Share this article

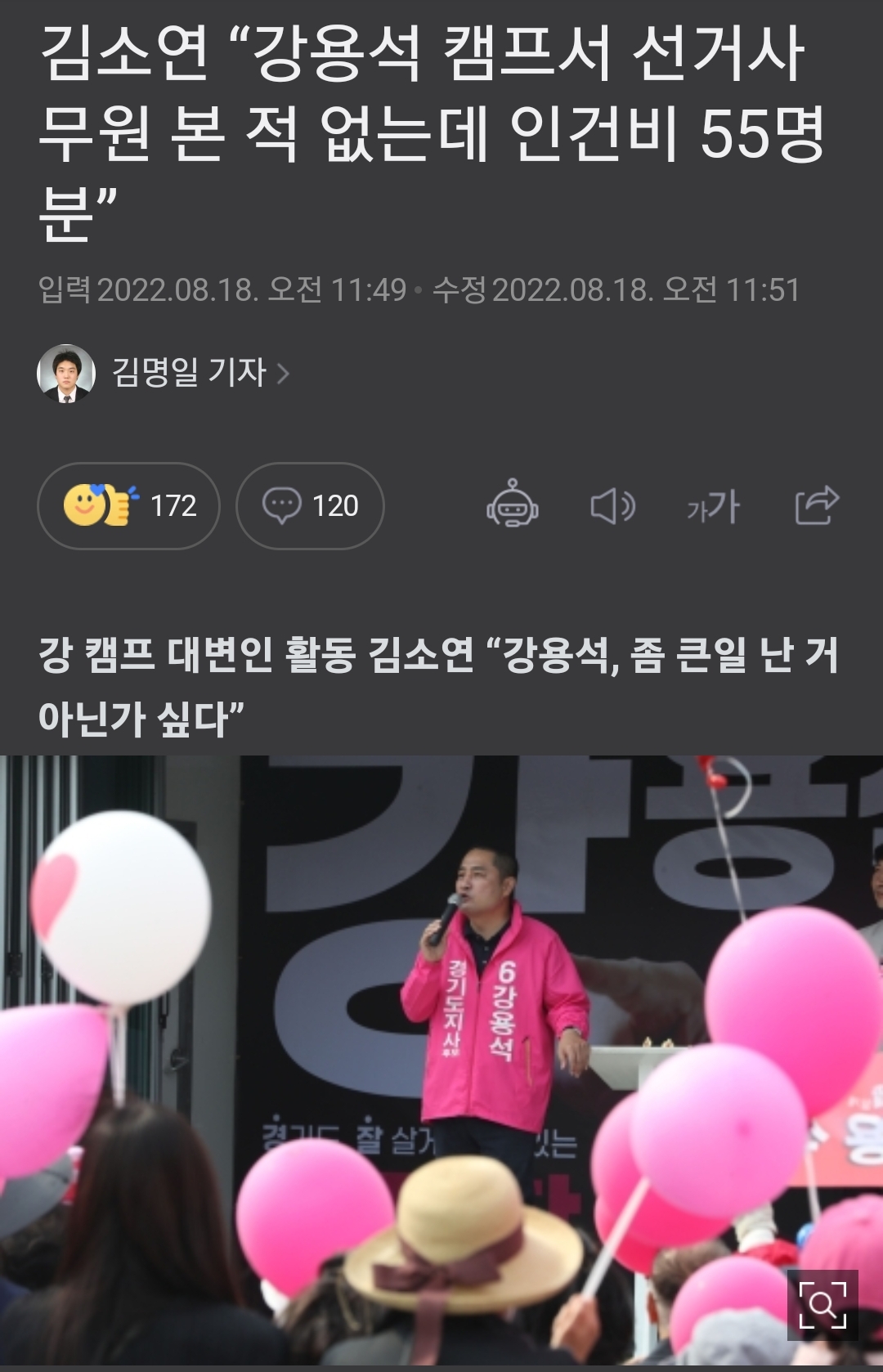tap(817, 505)
